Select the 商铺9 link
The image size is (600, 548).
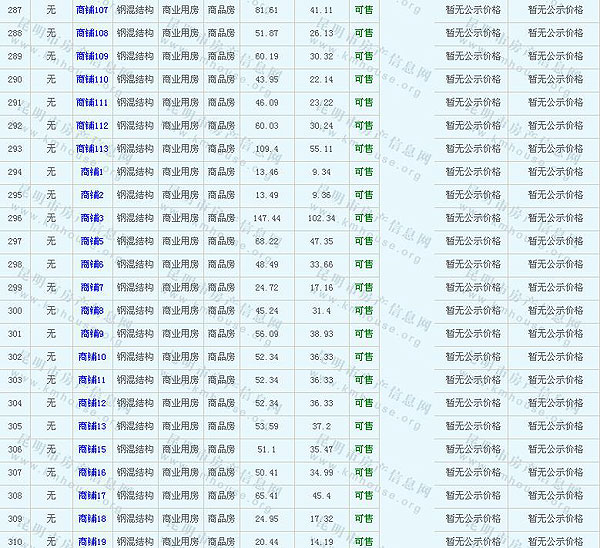click(92, 334)
